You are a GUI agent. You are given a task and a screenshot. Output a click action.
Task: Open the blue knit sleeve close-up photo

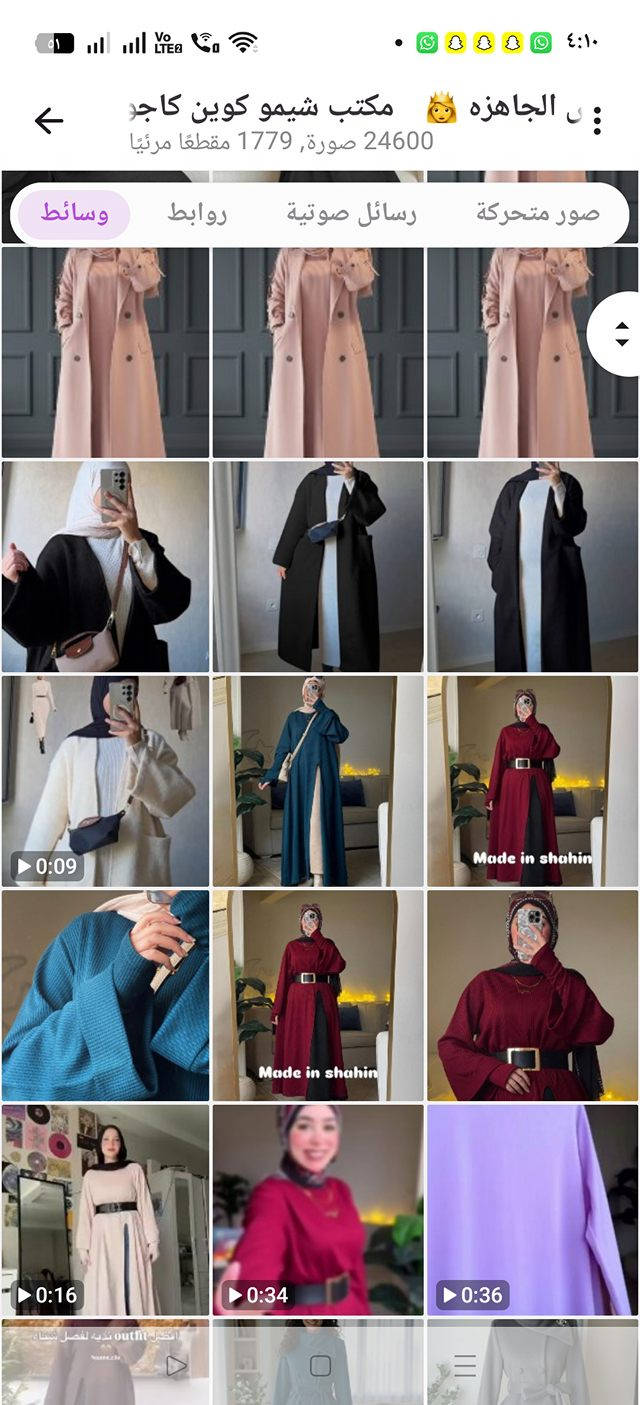(105, 996)
